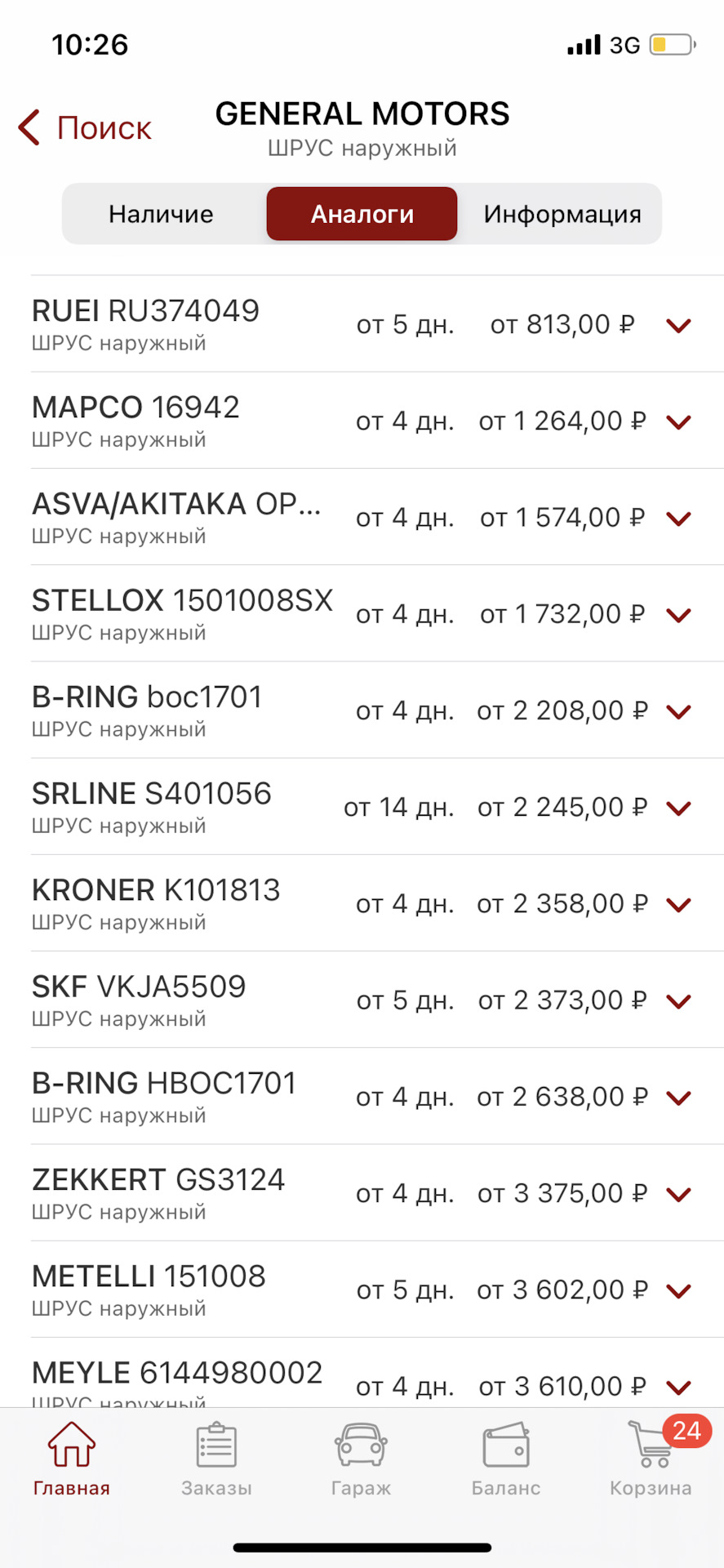Open the Корзина cart tab
The image size is (724, 1568).
[651, 1459]
